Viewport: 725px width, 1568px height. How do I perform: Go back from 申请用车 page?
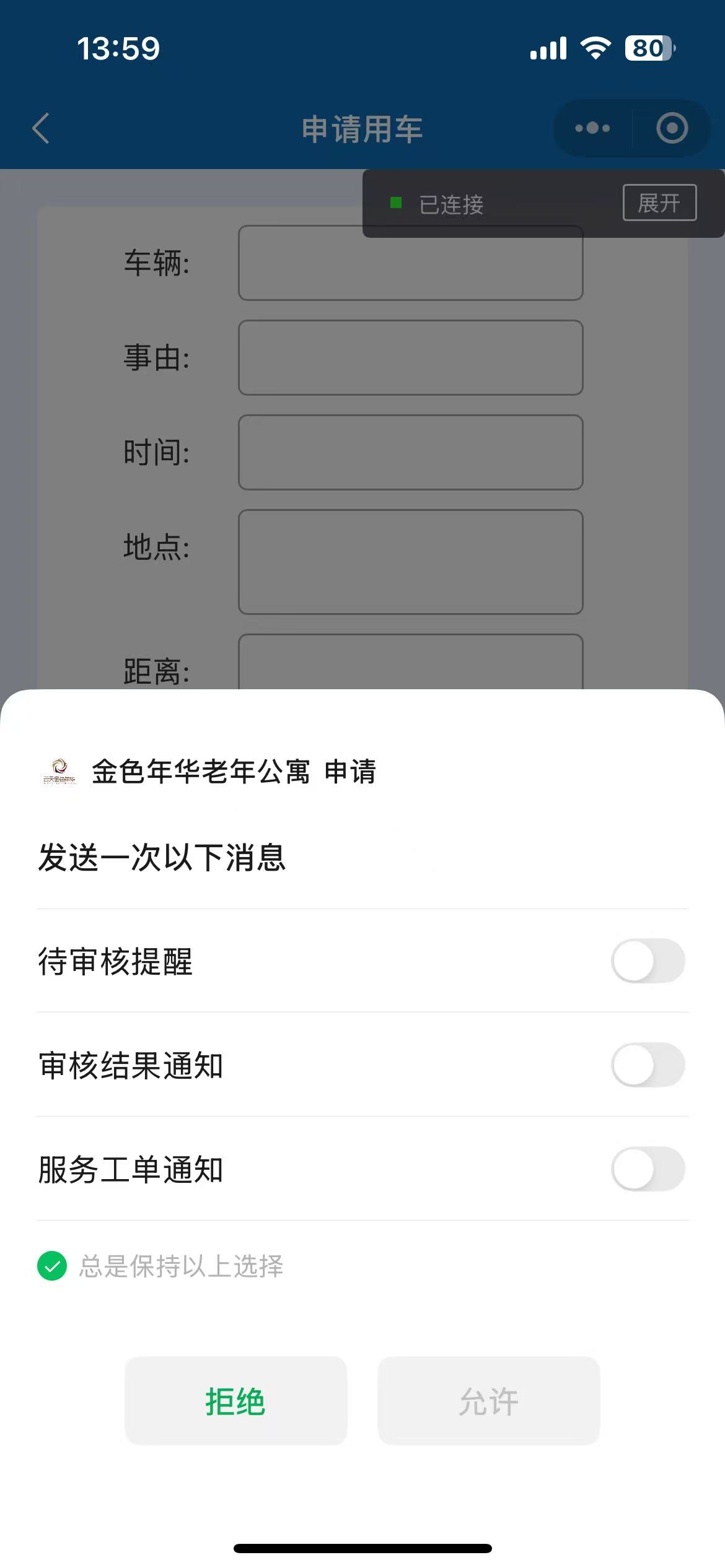point(41,129)
